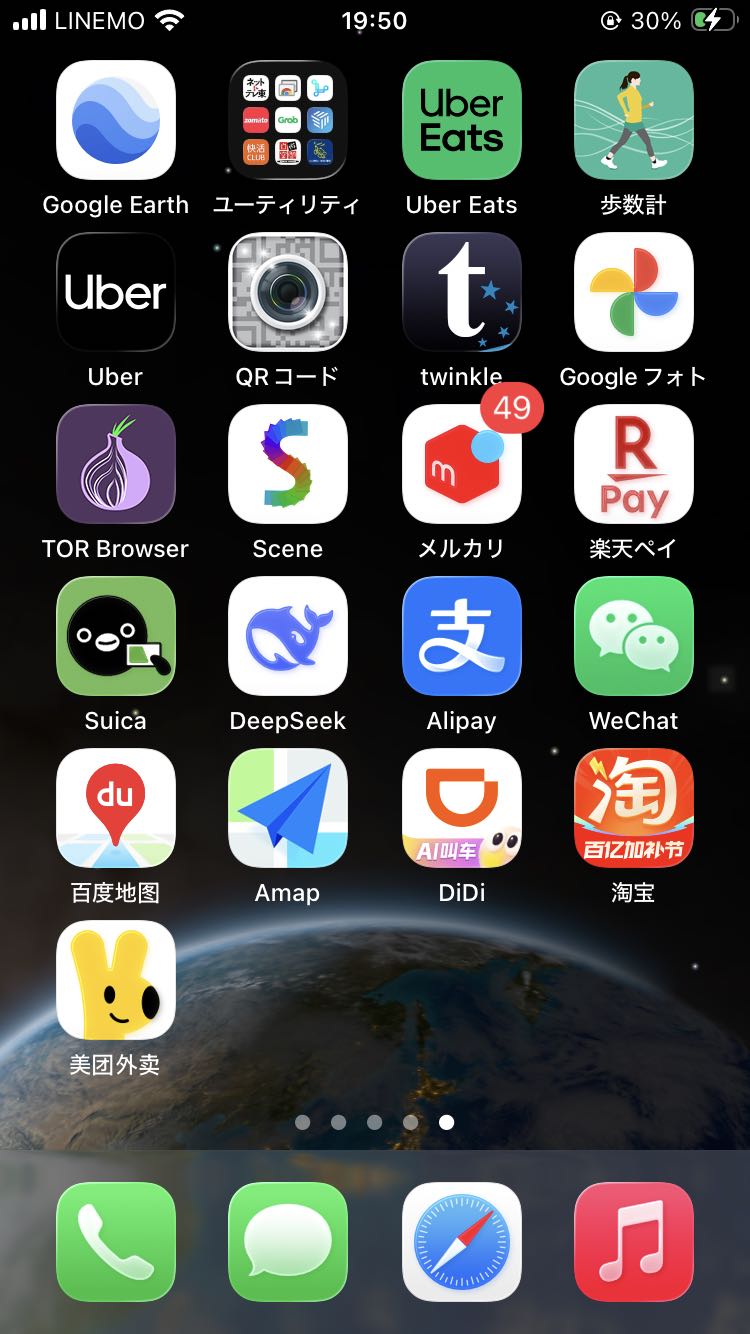Viewport: 750px width, 1334px height.
Task: Open Alipay
Action: (461, 636)
